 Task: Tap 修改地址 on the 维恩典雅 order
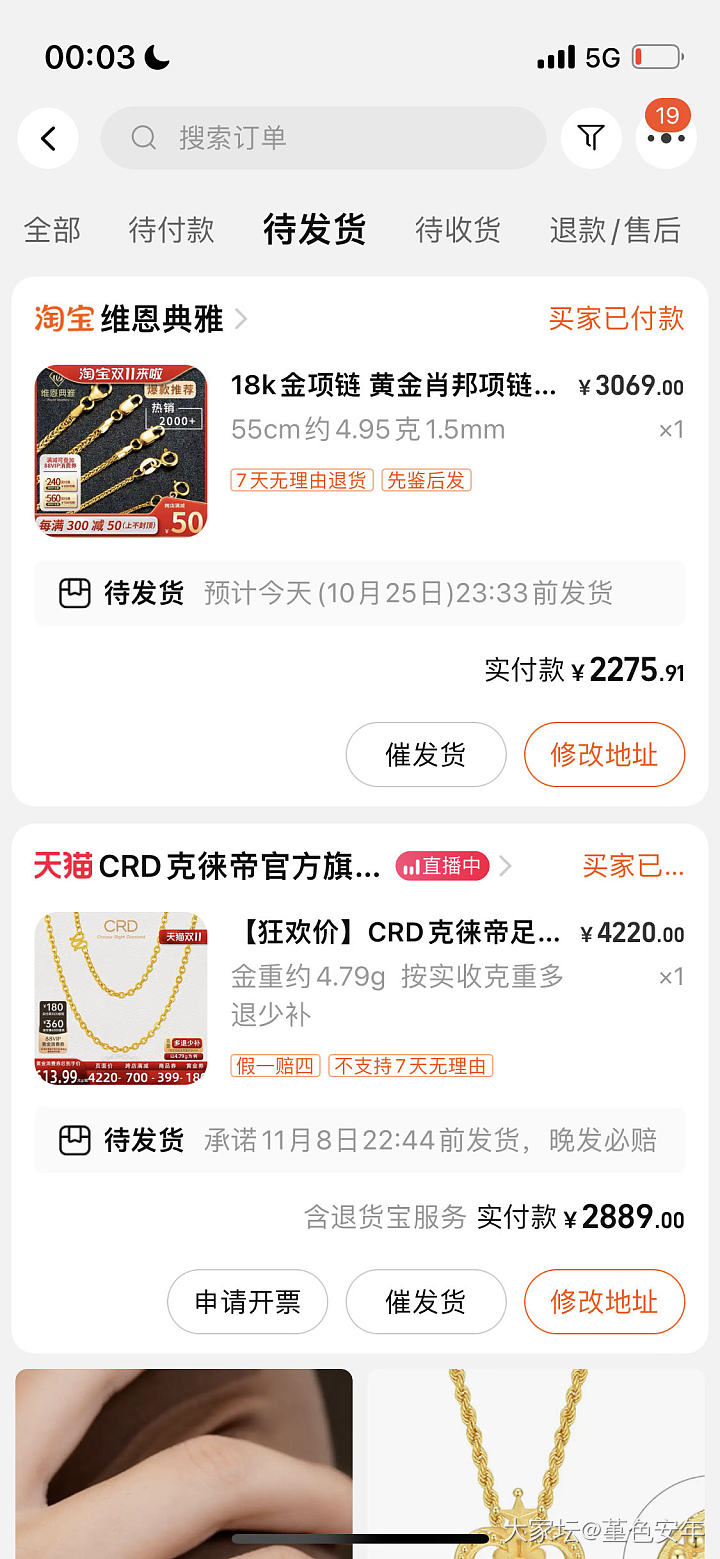point(604,755)
